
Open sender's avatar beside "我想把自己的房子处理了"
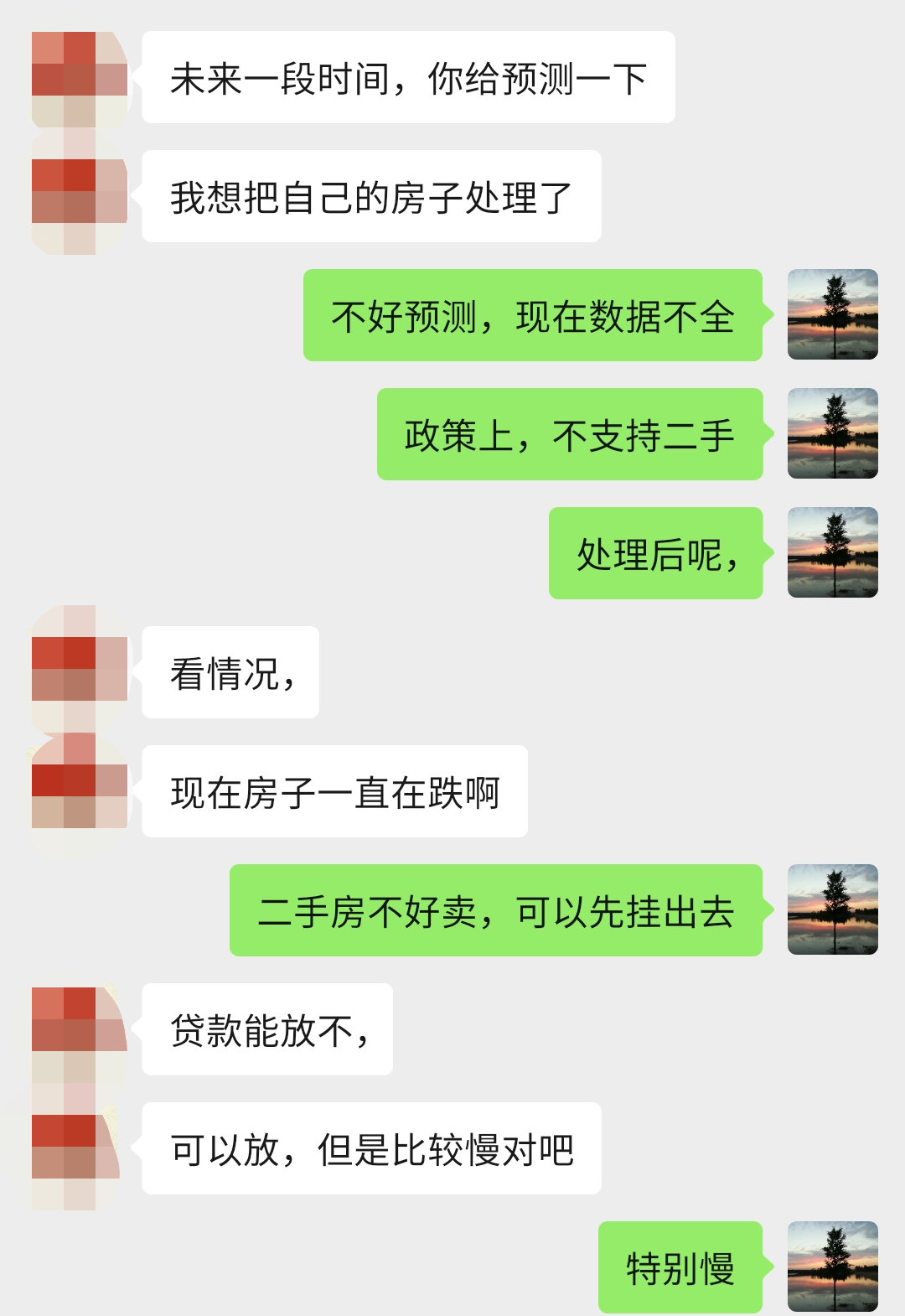coord(80,196)
